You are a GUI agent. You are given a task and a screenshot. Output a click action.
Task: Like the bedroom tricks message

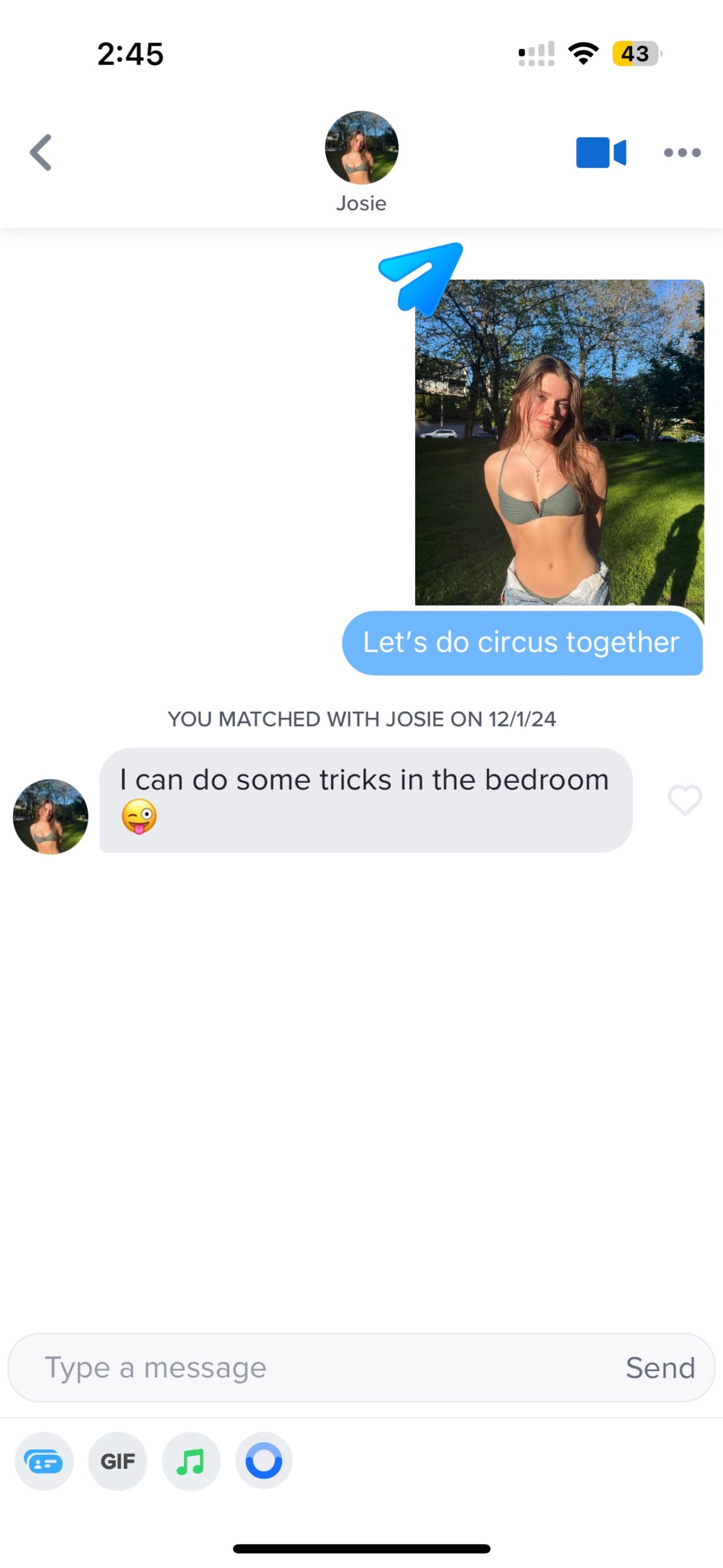[685, 800]
